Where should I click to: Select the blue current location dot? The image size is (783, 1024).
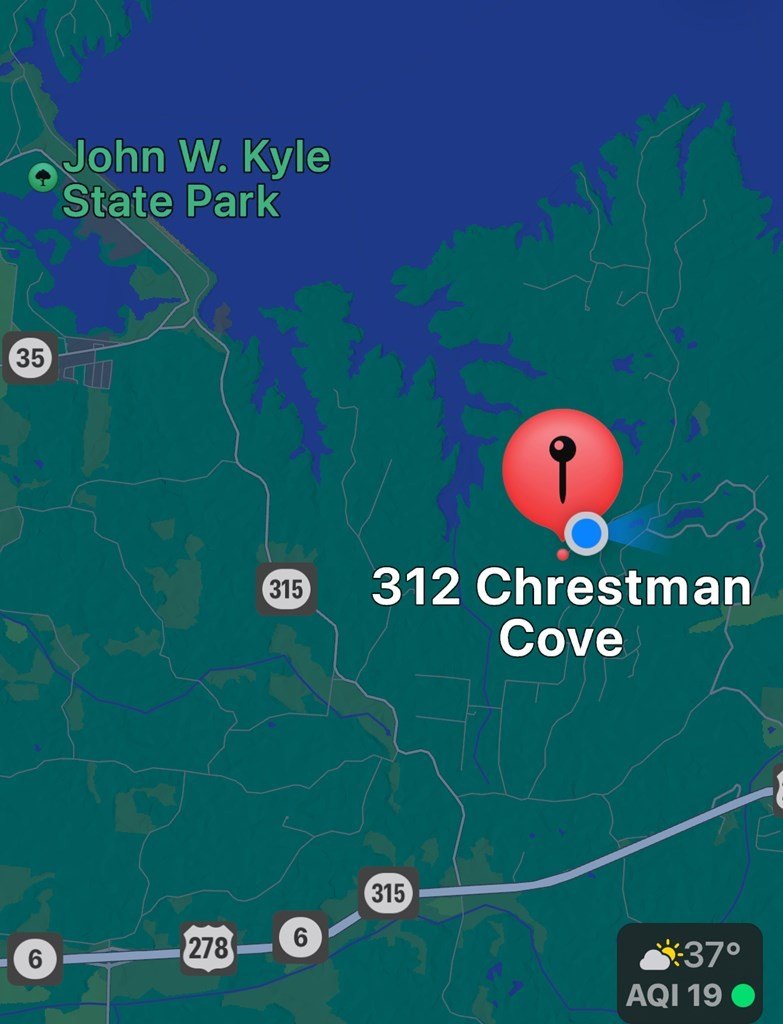coord(587,533)
